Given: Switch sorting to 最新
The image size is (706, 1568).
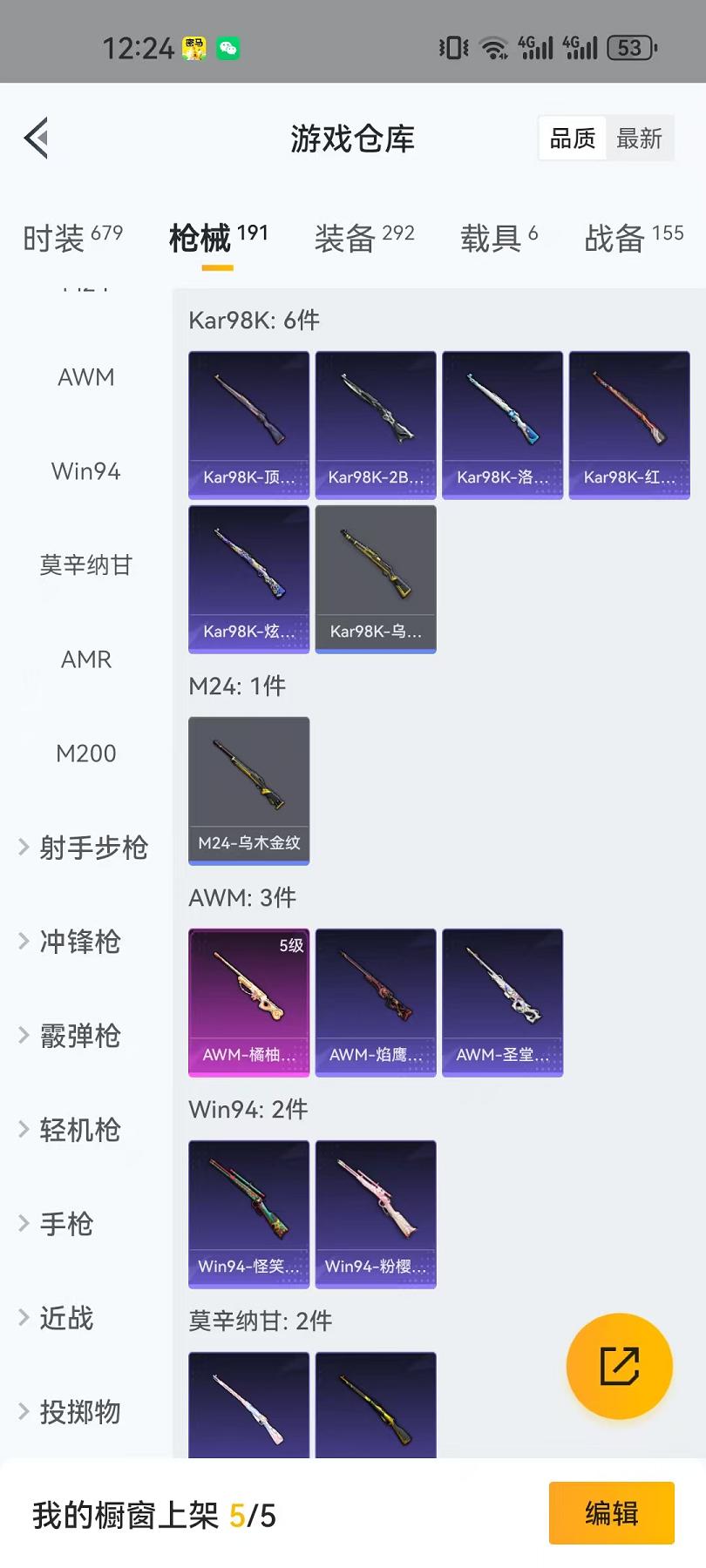Looking at the screenshot, I should (641, 138).
